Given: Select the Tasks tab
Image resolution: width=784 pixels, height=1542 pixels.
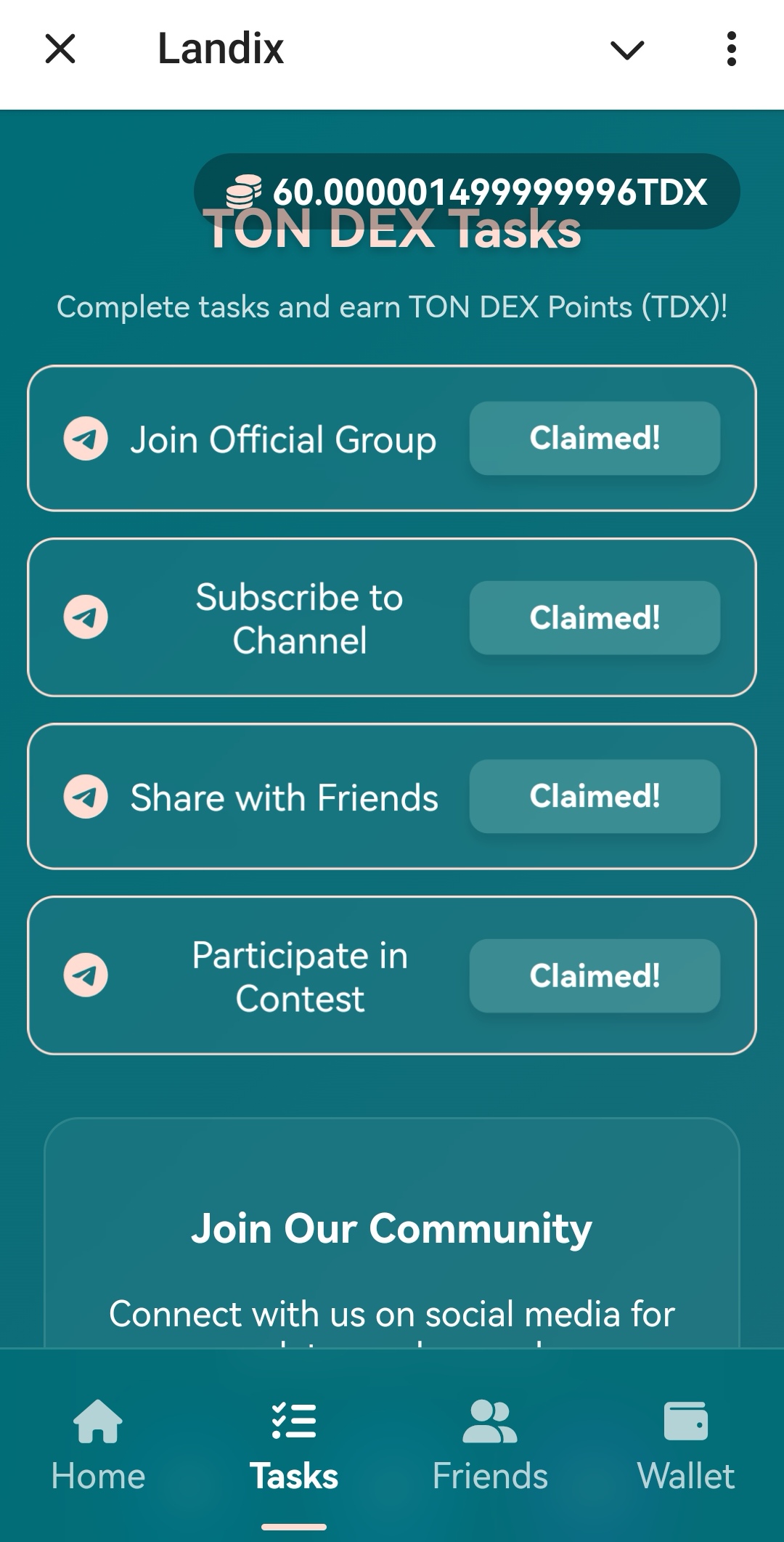Looking at the screenshot, I should (x=294, y=1445).
